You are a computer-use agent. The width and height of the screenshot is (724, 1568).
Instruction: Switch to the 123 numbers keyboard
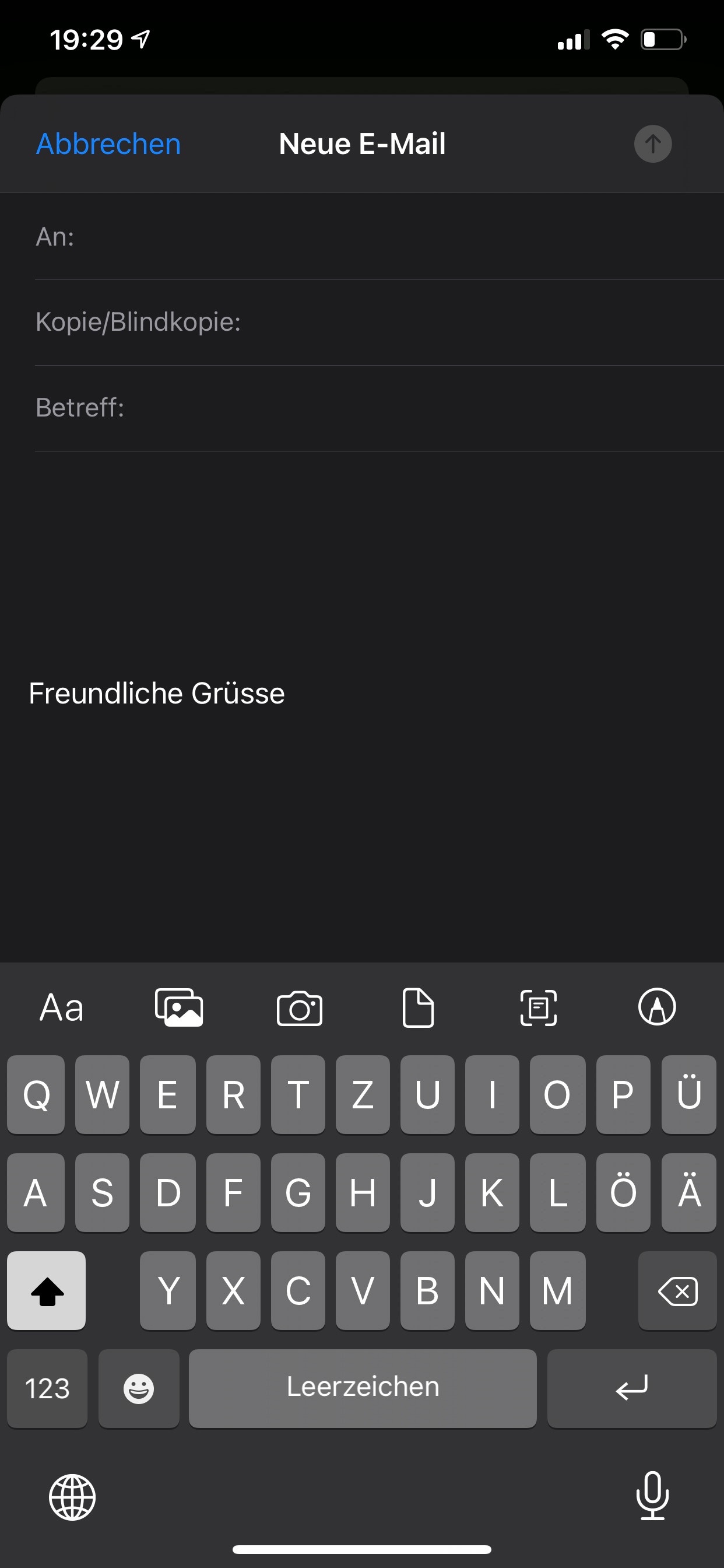pyautogui.click(x=47, y=1388)
